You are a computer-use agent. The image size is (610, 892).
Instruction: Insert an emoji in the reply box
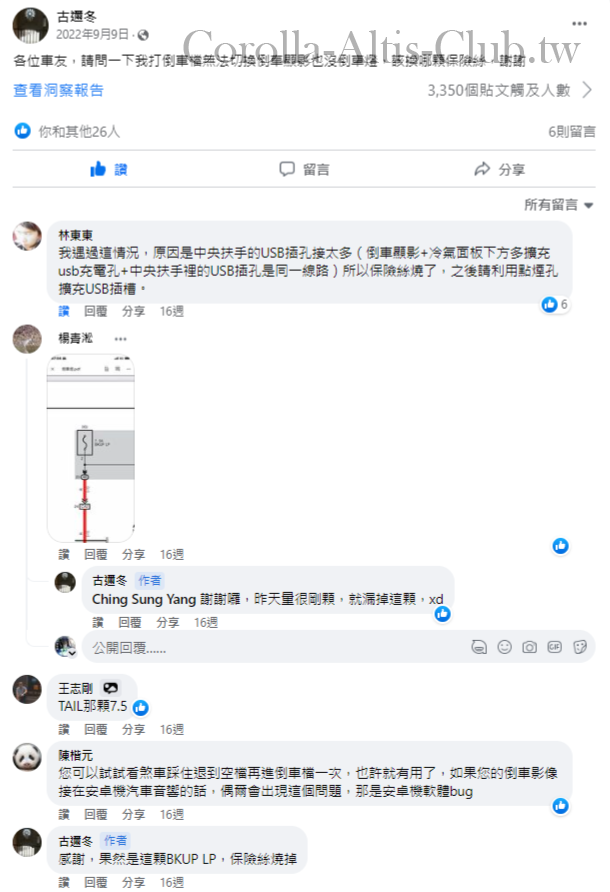[x=504, y=647]
